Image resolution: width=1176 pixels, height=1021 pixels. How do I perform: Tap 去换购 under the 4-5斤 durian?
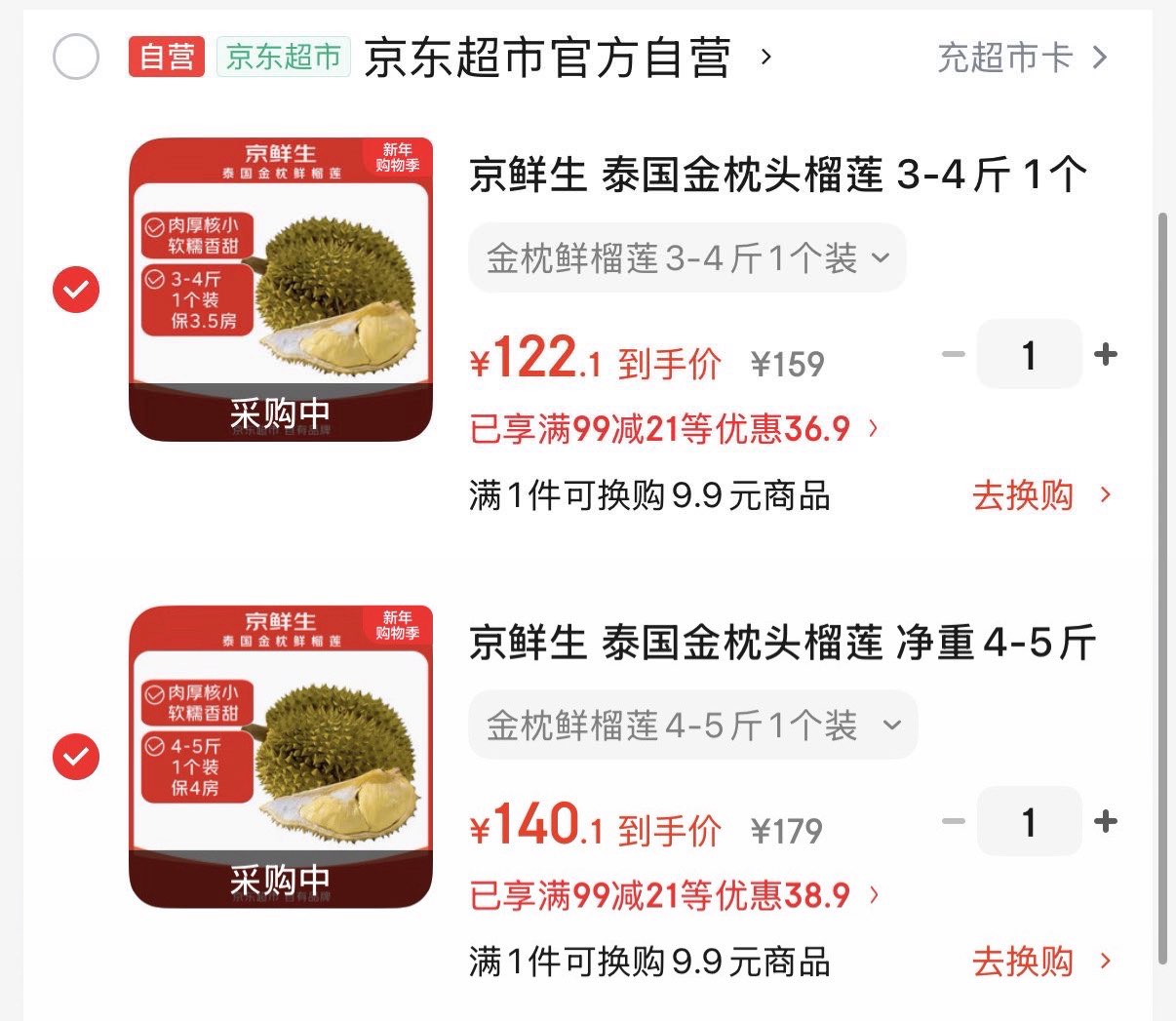point(1039,962)
